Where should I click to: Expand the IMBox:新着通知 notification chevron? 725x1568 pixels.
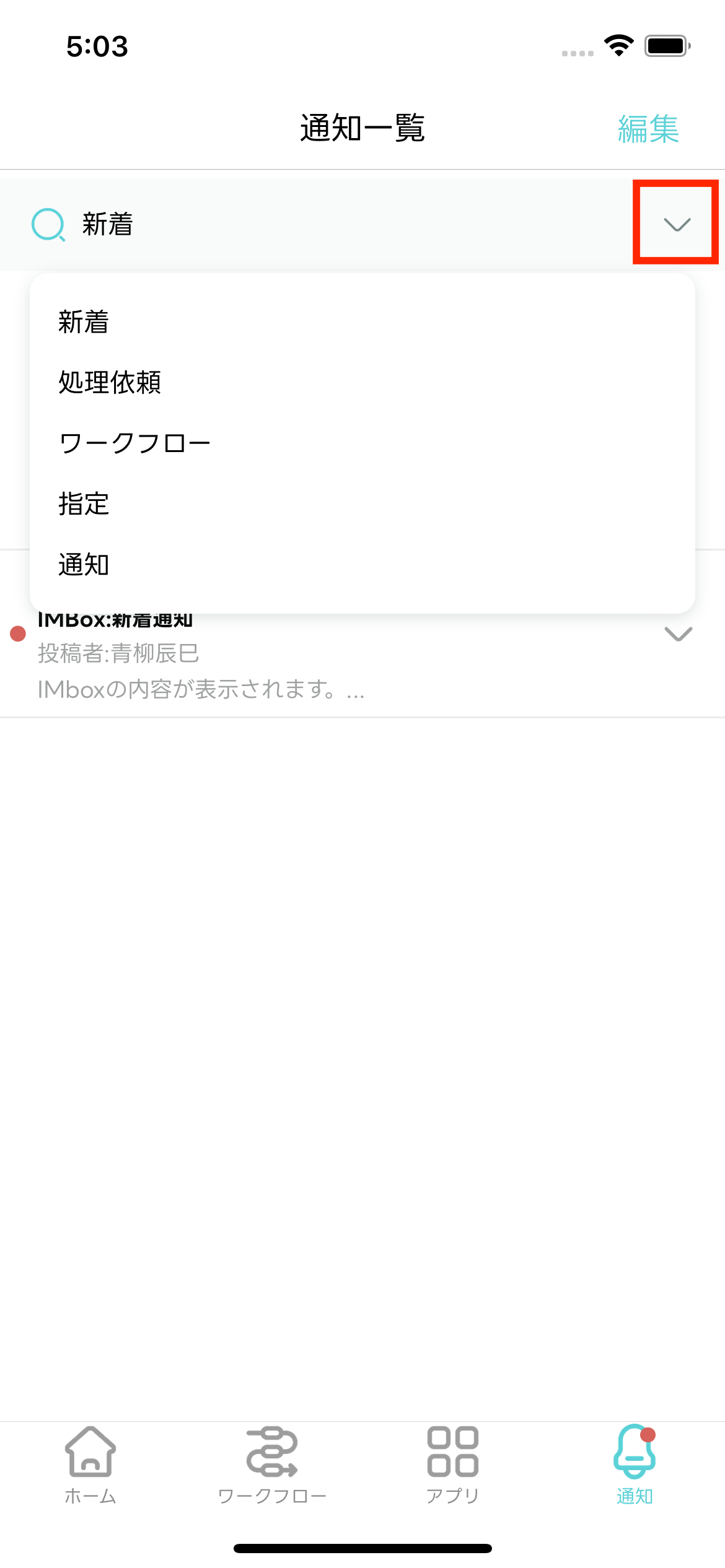pyautogui.click(x=678, y=634)
